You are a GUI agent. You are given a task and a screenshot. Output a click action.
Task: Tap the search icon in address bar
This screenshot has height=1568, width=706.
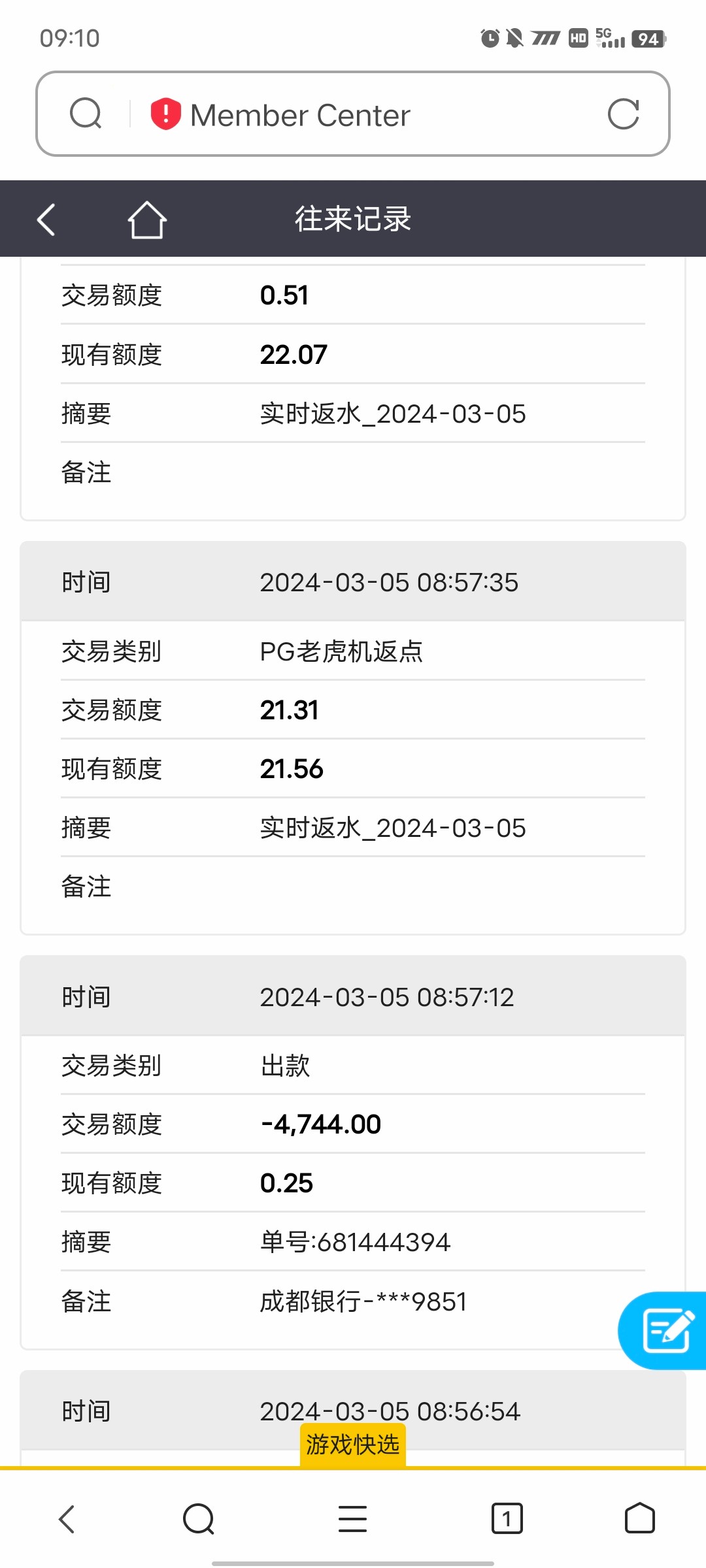[86, 114]
